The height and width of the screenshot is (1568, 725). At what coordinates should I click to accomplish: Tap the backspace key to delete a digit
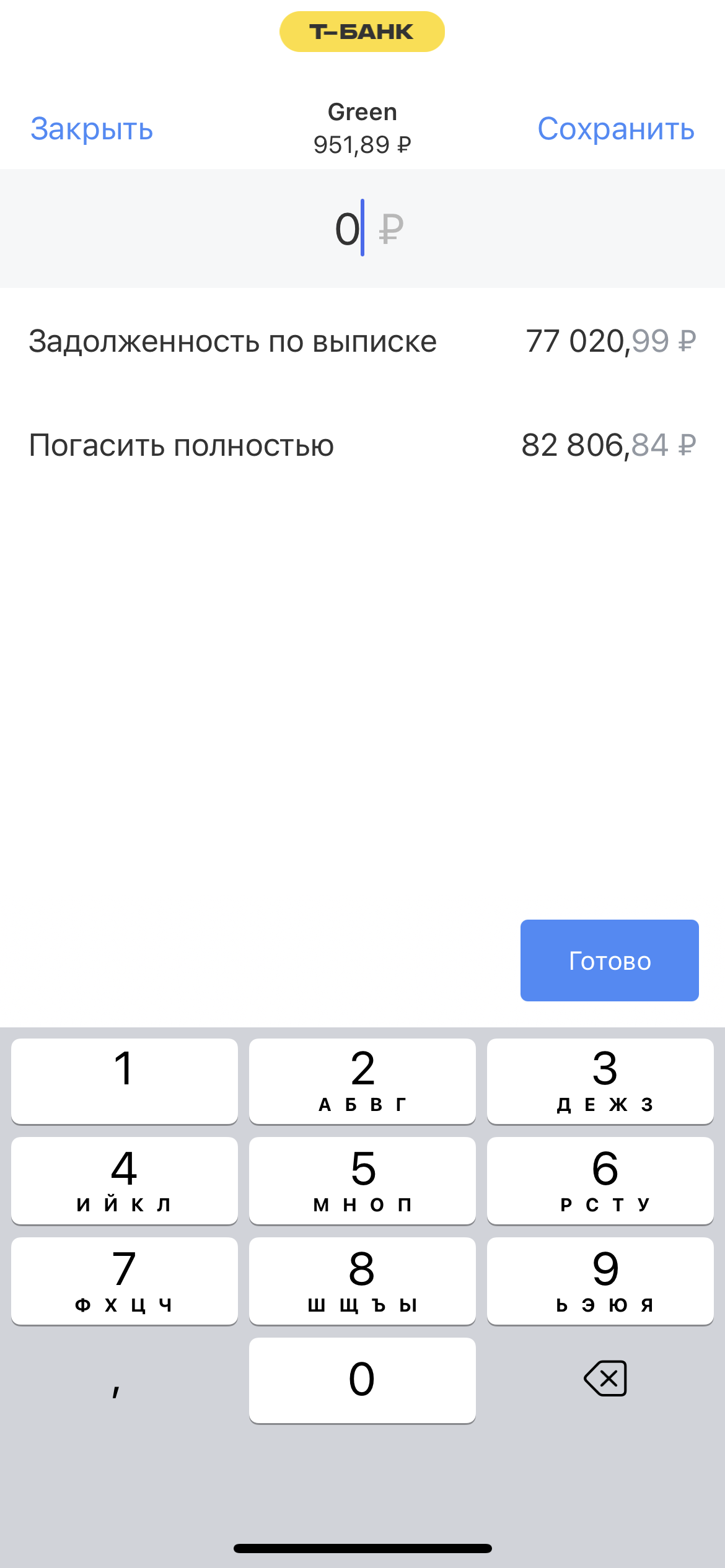[604, 1378]
